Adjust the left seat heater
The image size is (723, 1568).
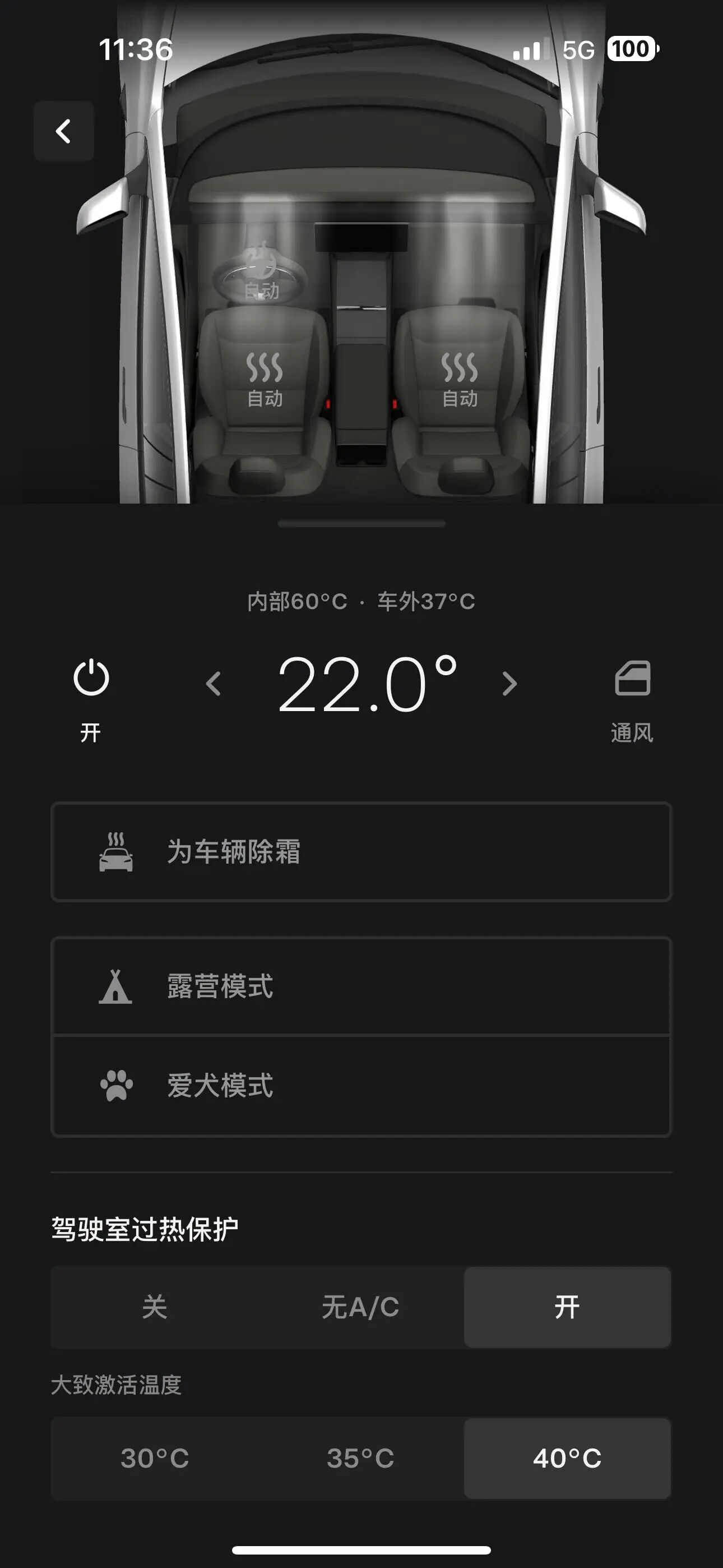point(265,379)
